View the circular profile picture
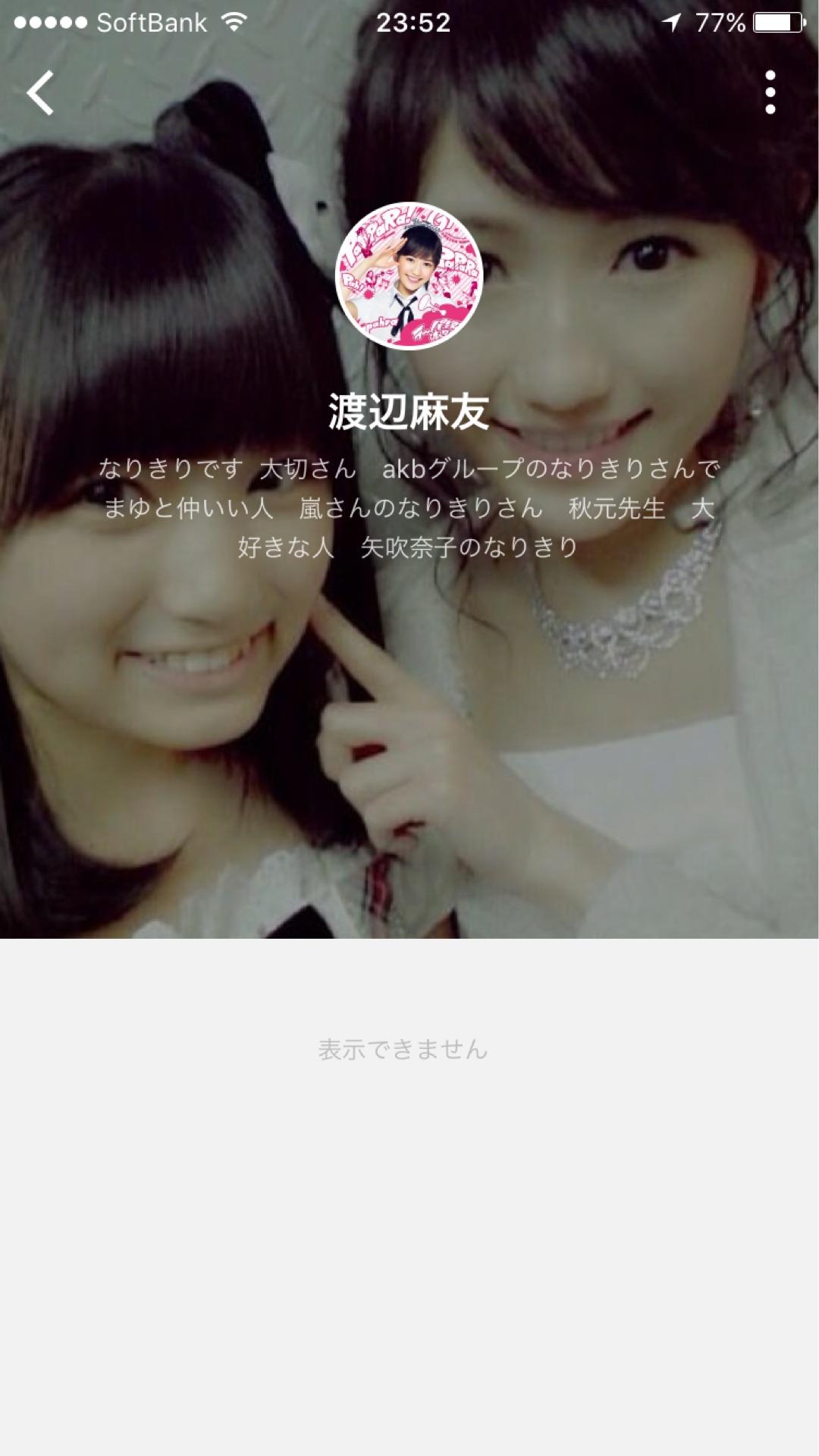819x1456 pixels. coord(409,276)
